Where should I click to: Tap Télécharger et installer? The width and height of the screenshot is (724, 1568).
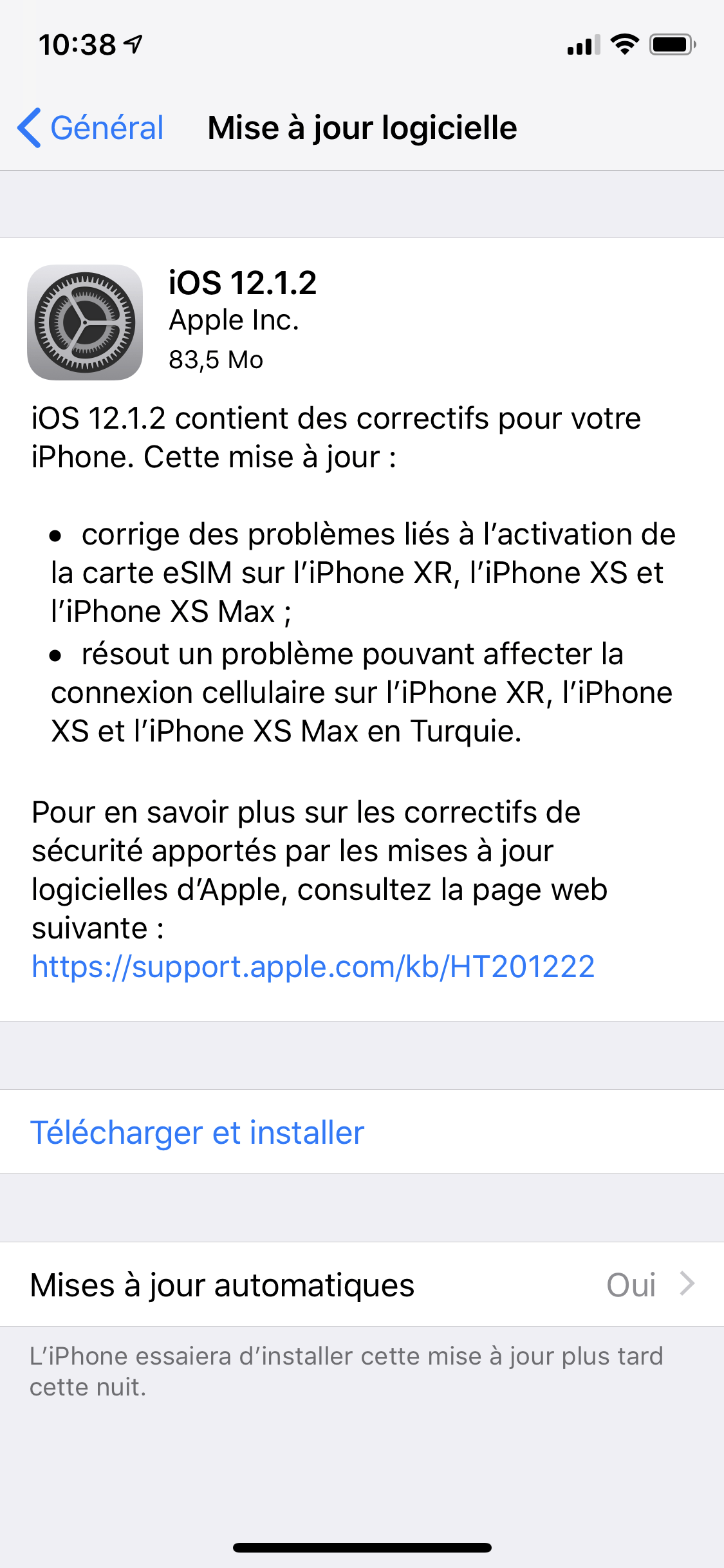362,1132
